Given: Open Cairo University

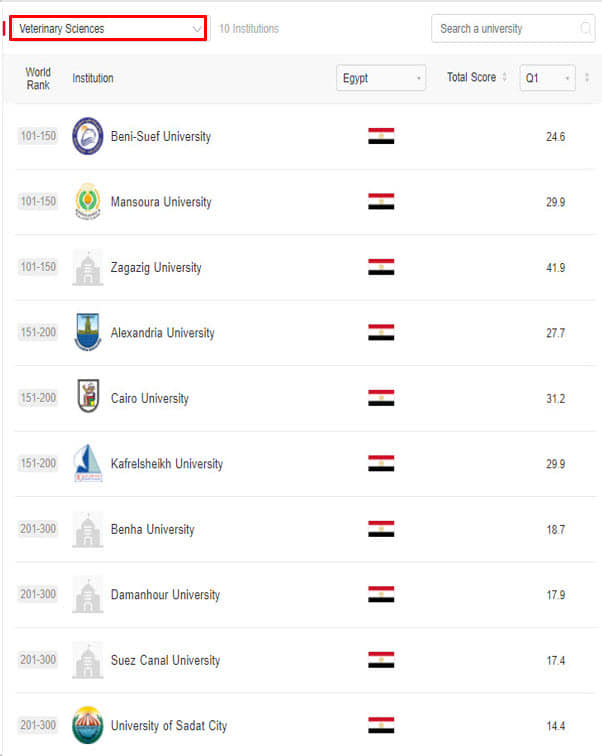Looking at the screenshot, I should [149, 399].
